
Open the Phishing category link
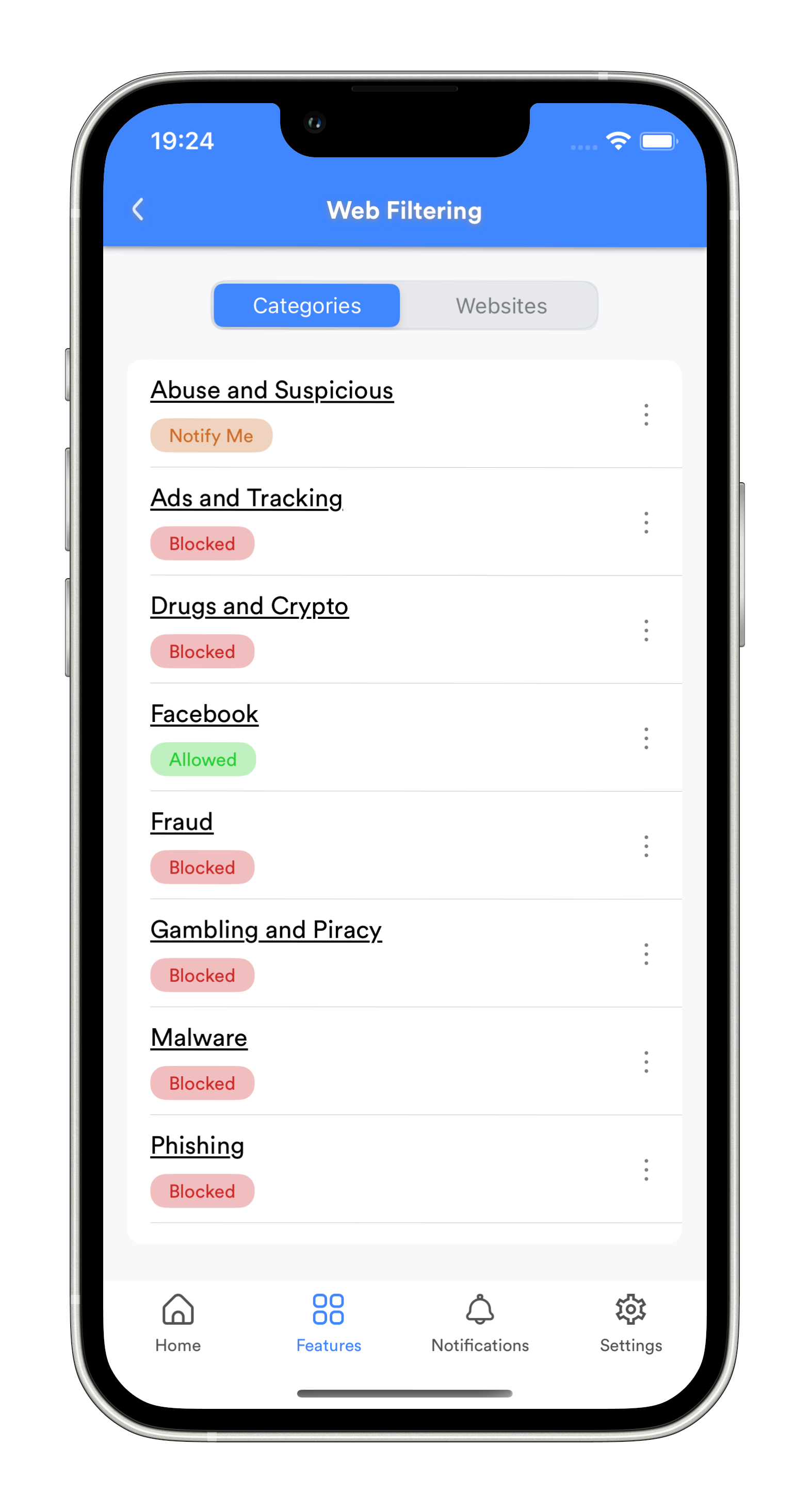[x=198, y=1146]
